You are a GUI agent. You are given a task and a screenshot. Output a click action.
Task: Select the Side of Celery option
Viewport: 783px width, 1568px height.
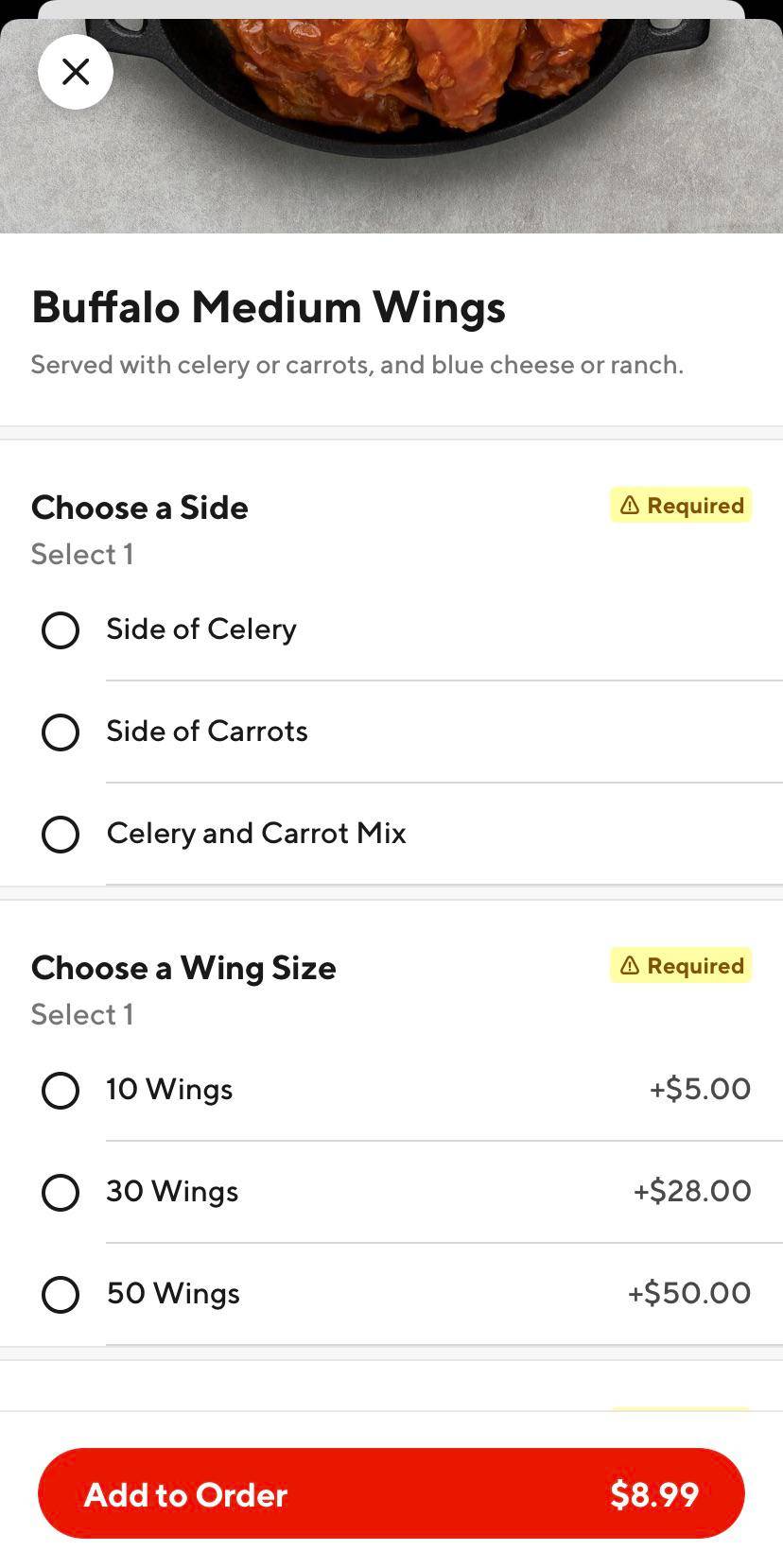coord(61,630)
